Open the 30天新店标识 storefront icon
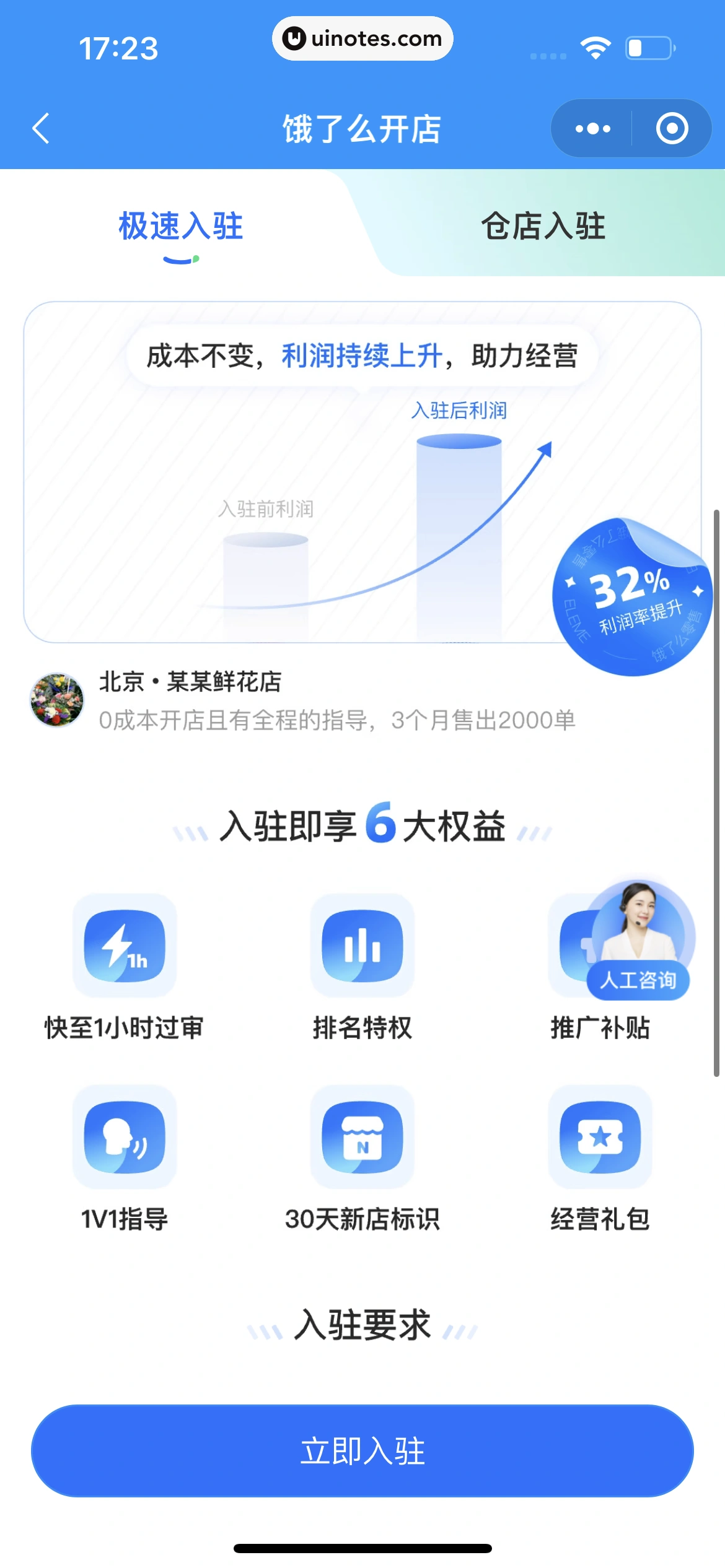 [362, 1139]
